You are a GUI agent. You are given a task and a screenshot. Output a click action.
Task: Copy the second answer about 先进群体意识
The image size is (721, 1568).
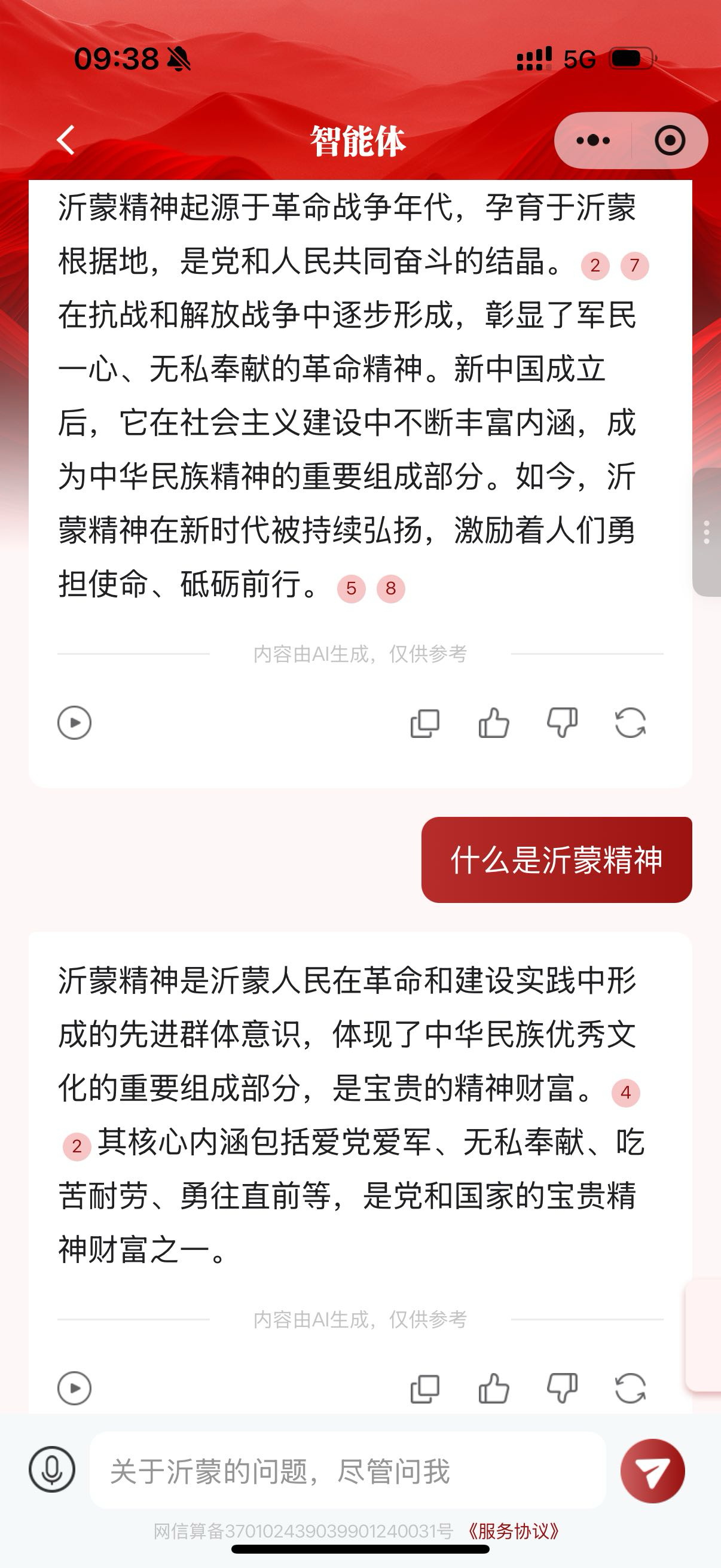tap(424, 1389)
